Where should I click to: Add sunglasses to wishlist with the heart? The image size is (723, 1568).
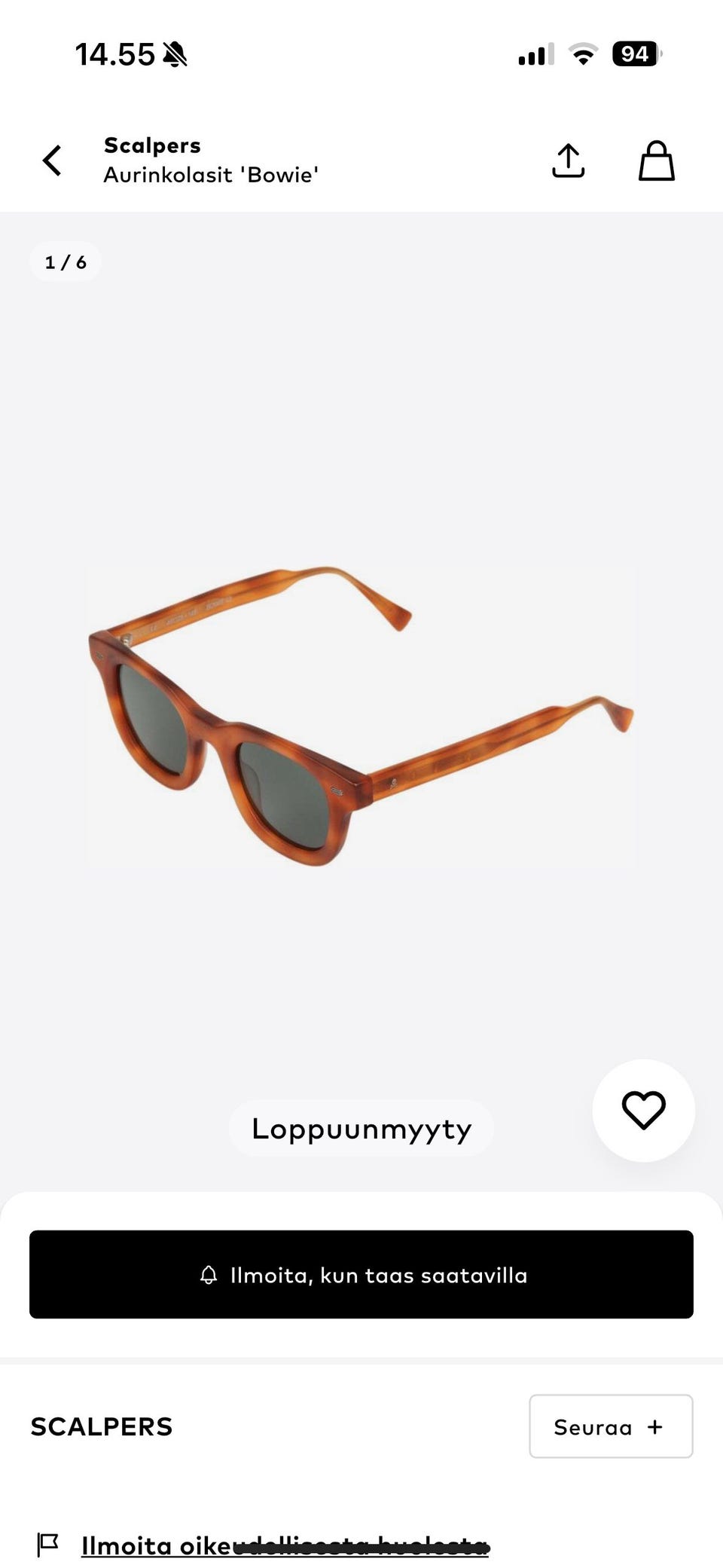coord(643,1110)
